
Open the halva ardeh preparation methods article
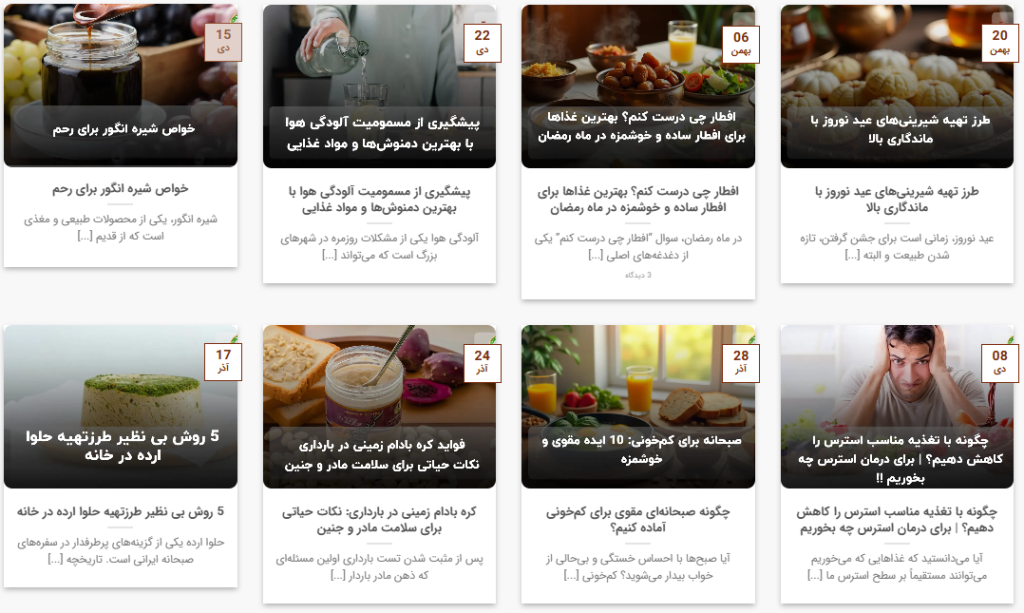[x=120, y=405]
